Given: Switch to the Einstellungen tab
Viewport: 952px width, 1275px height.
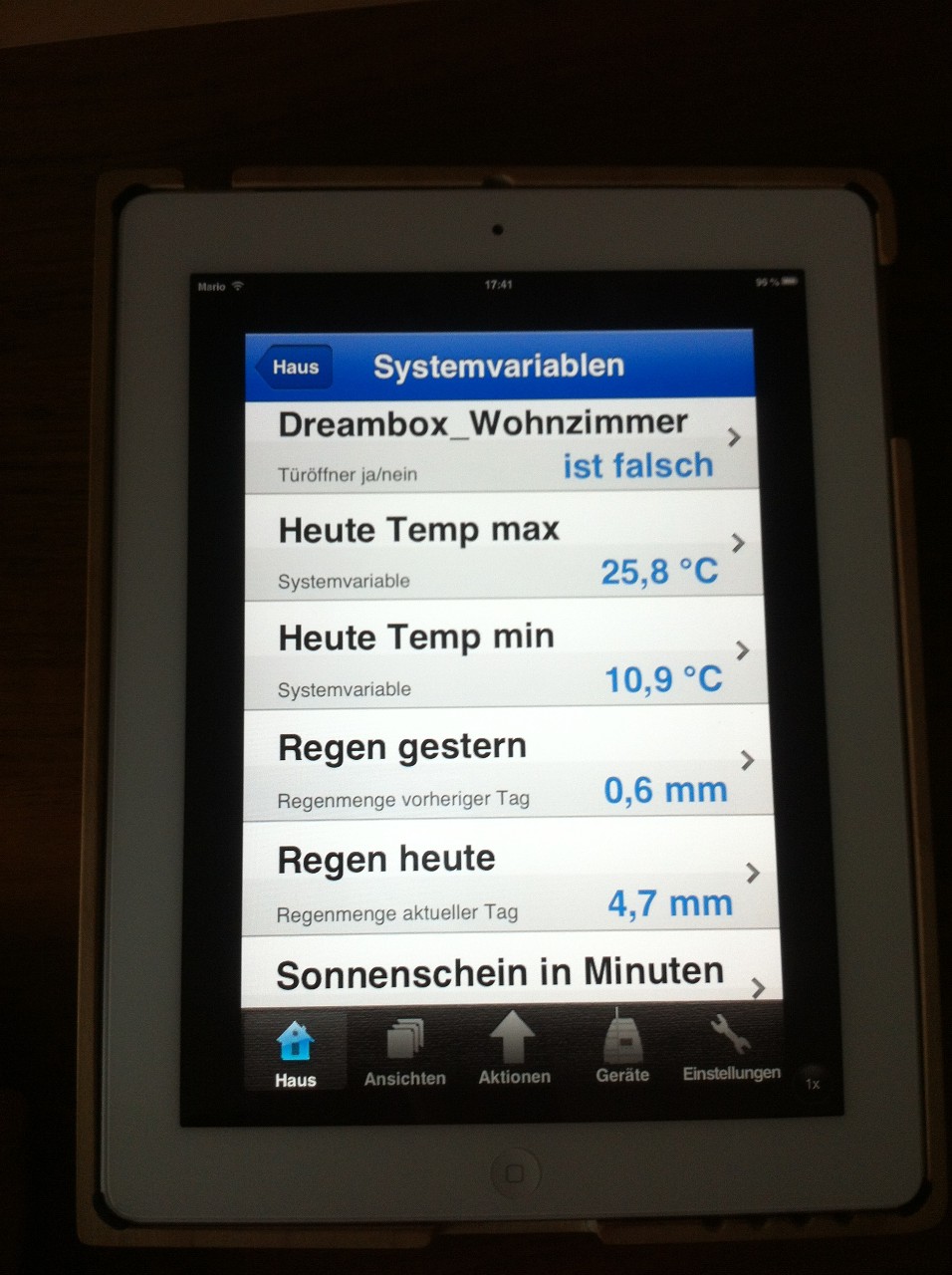Looking at the screenshot, I should [731, 1047].
